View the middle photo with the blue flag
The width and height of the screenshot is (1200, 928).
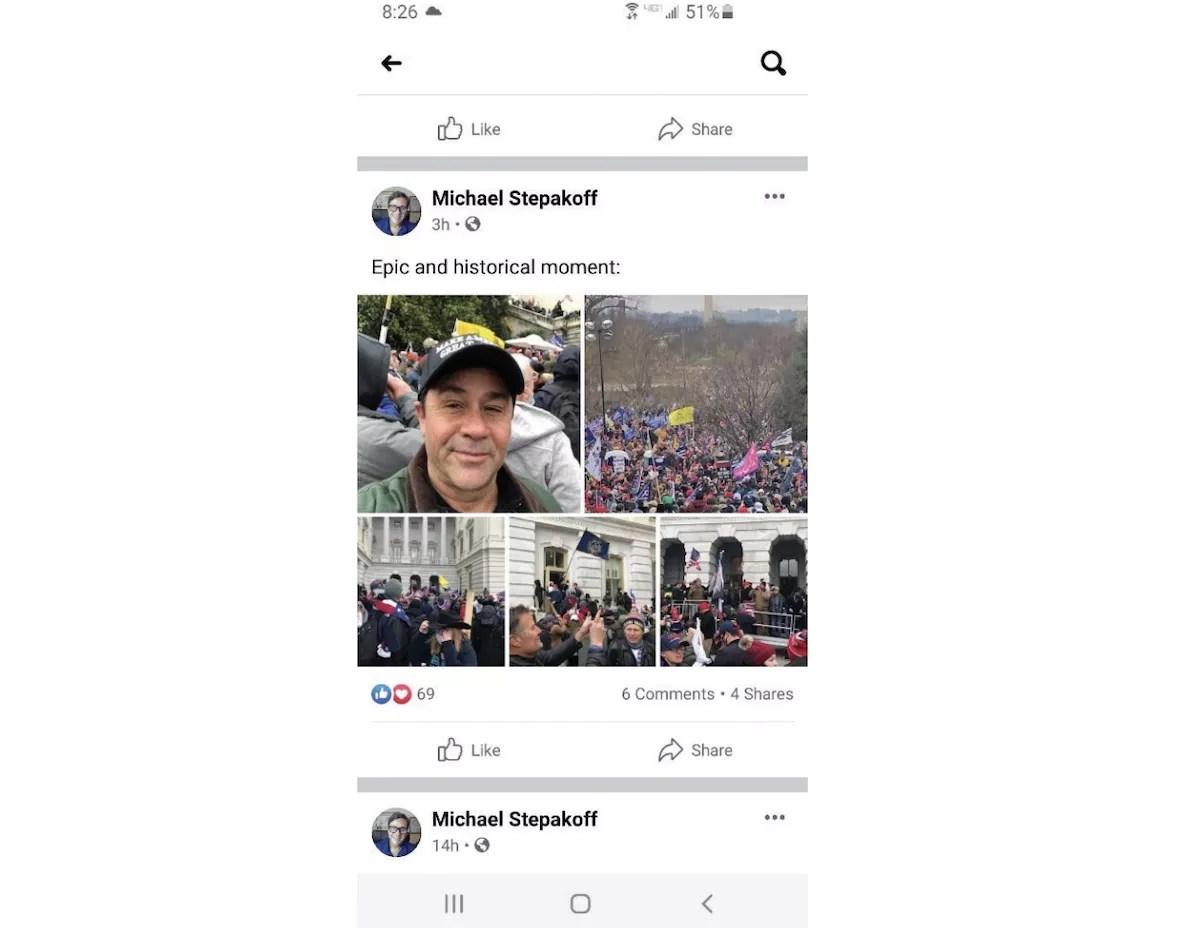(x=582, y=591)
